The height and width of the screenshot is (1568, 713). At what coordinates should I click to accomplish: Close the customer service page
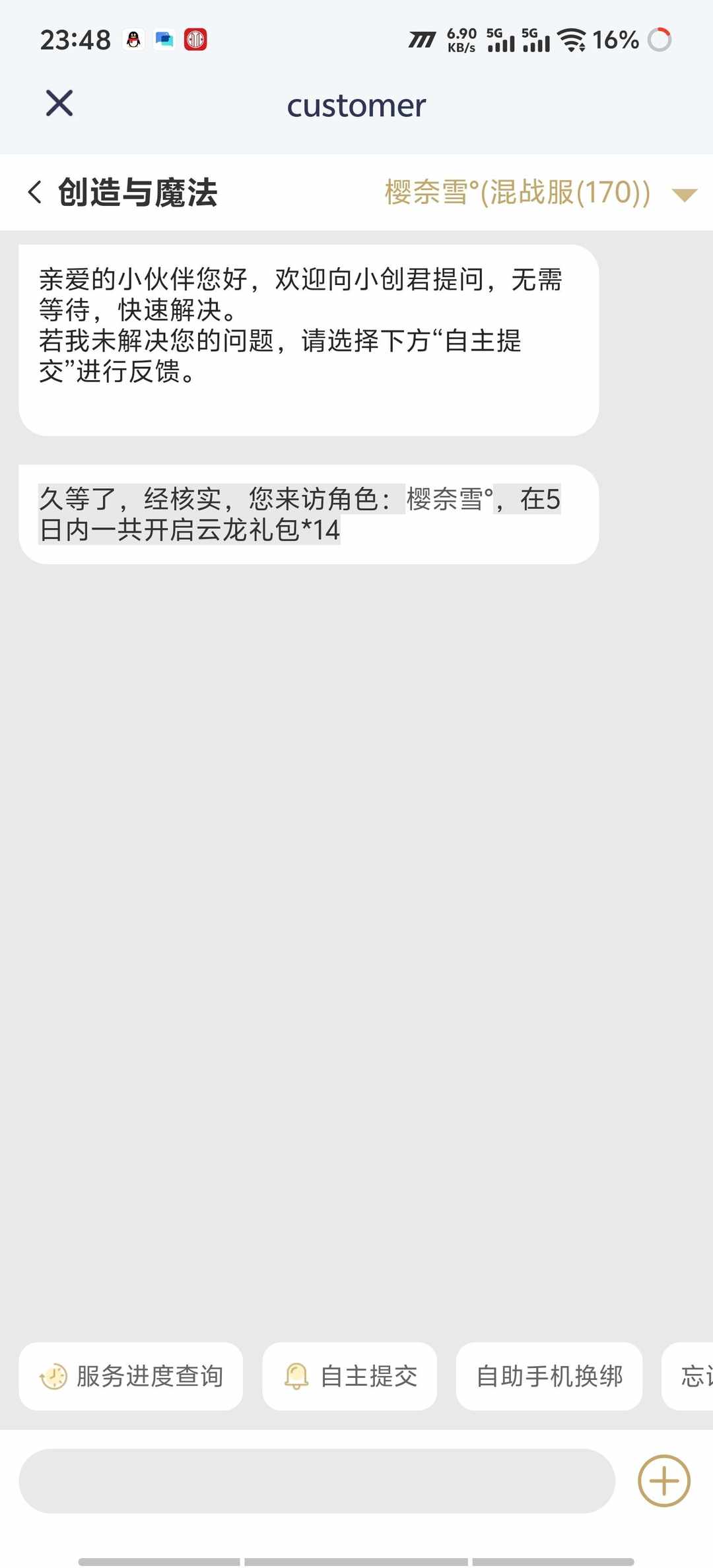[58, 104]
